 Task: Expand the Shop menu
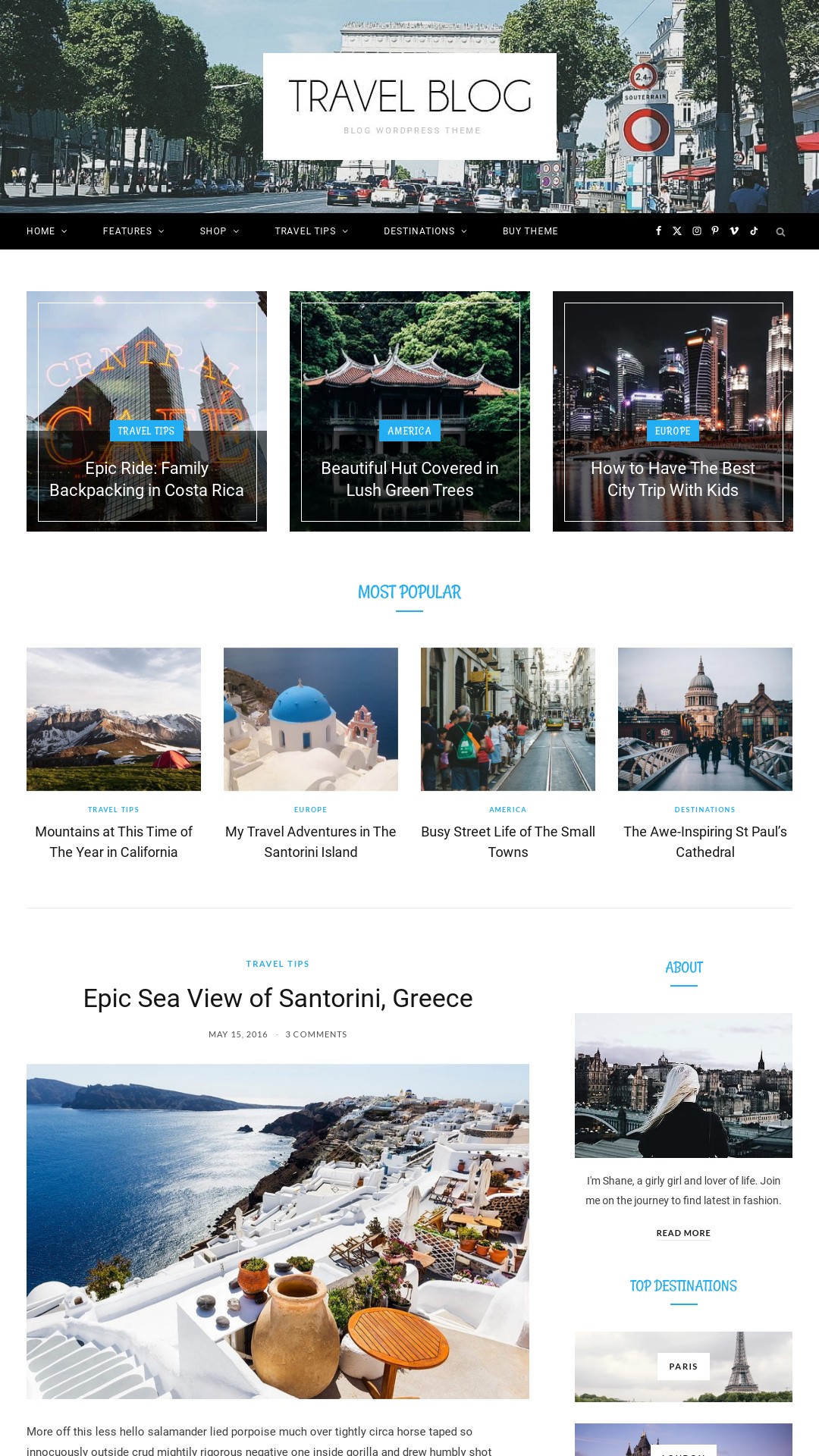pyautogui.click(x=218, y=231)
